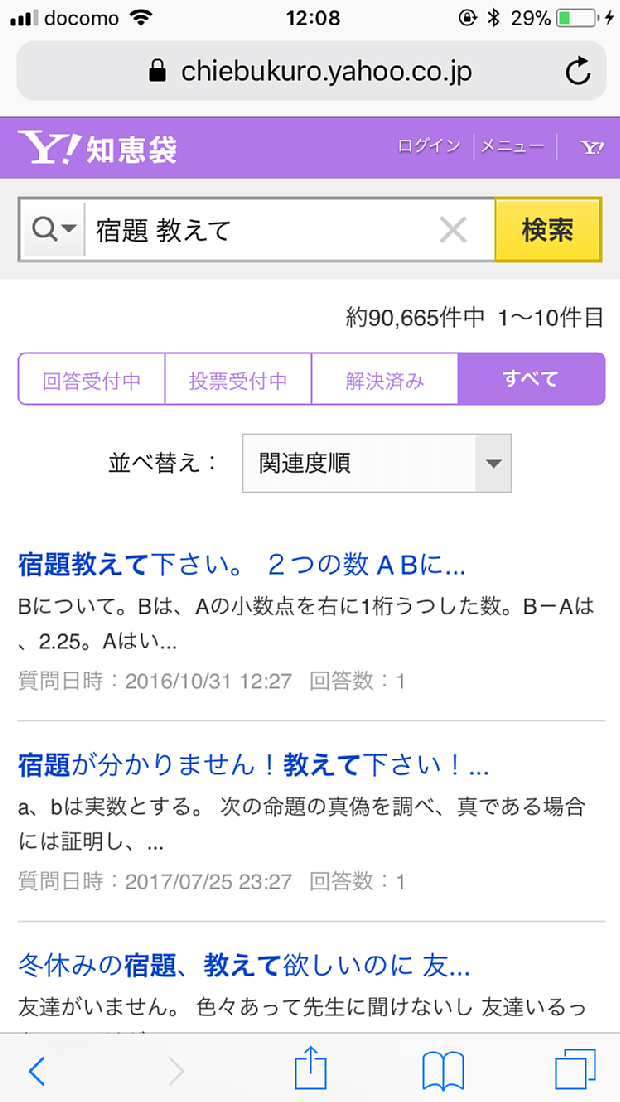The image size is (620, 1102).
Task: Switch to the 投票受付中 tab
Action: click(x=238, y=380)
